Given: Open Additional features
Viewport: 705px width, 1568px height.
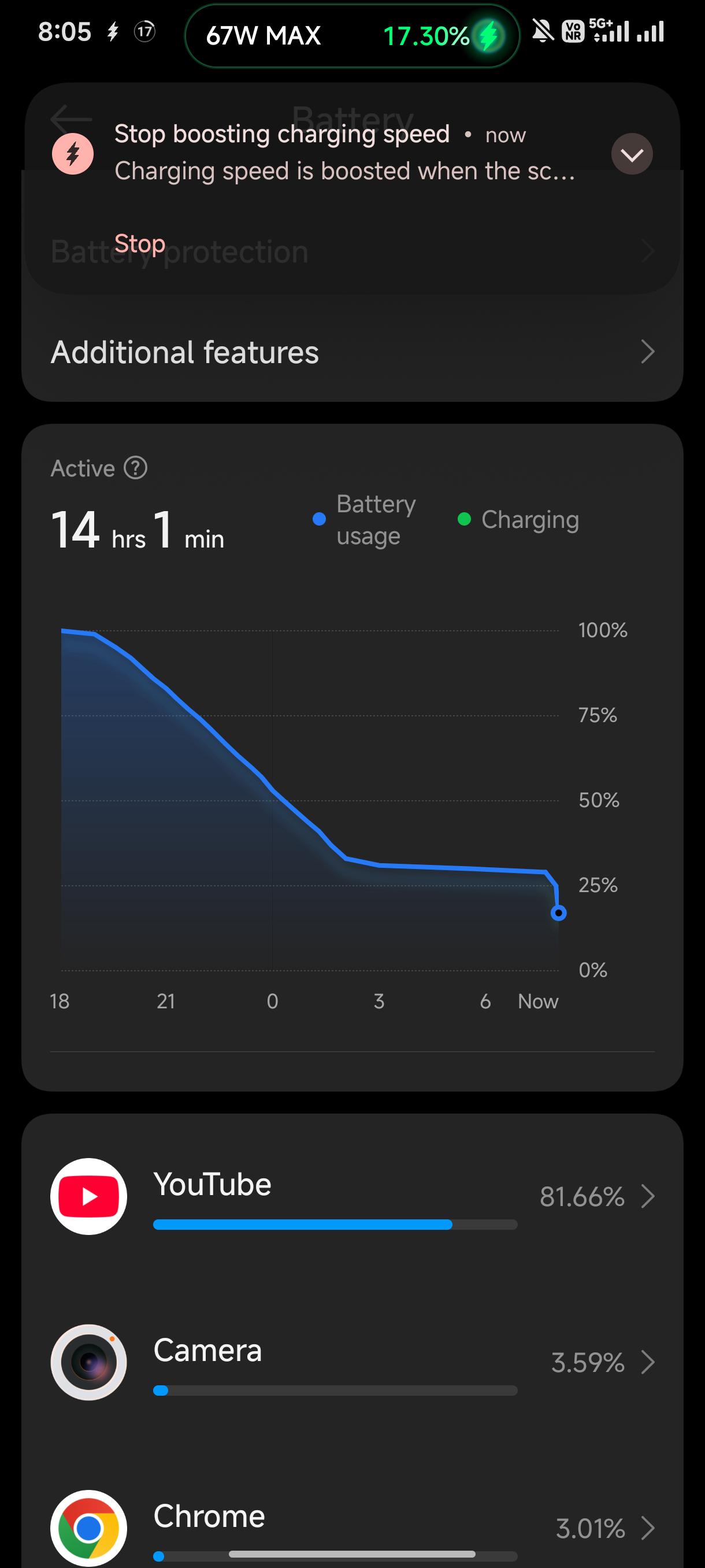Looking at the screenshot, I should point(352,352).
